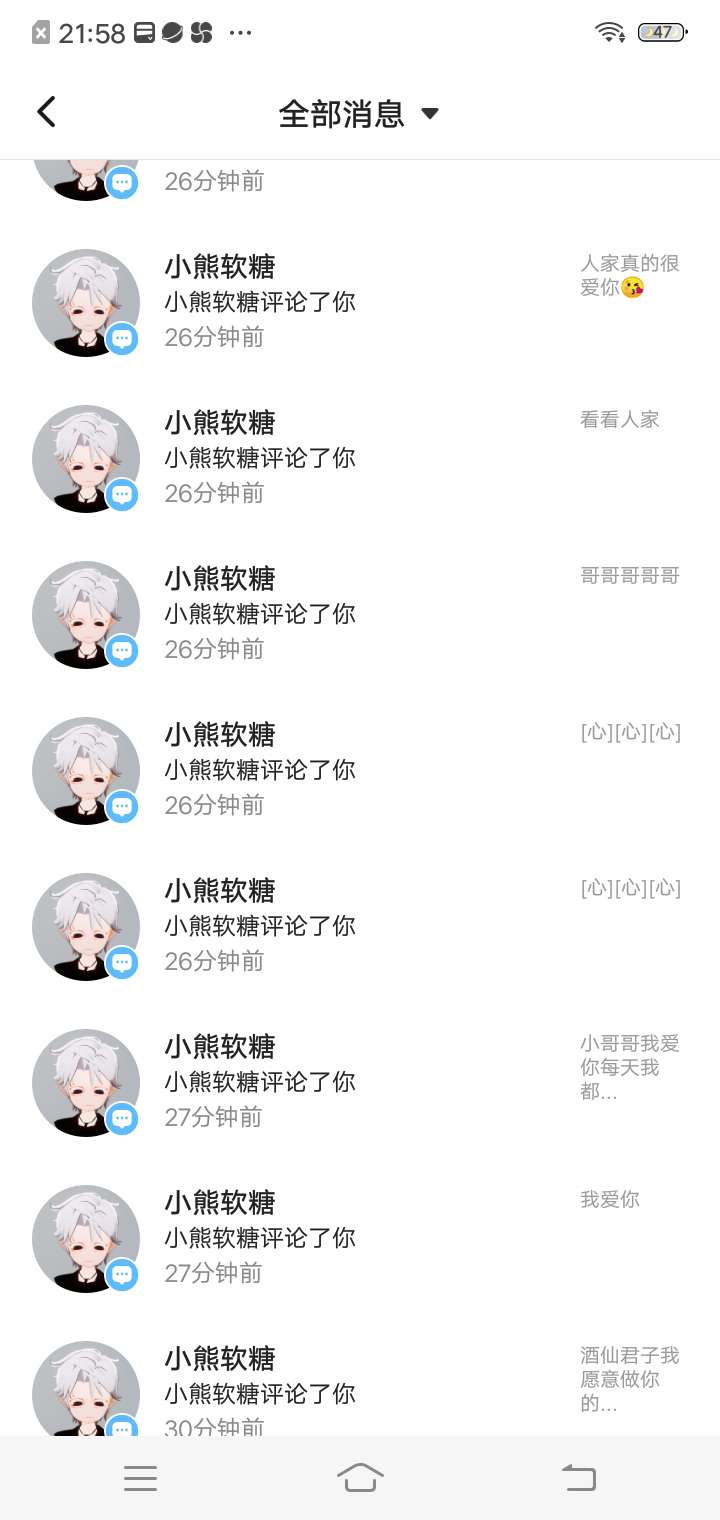Go back using the top-left arrow
This screenshot has width=720, height=1520.
tap(46, 112)
